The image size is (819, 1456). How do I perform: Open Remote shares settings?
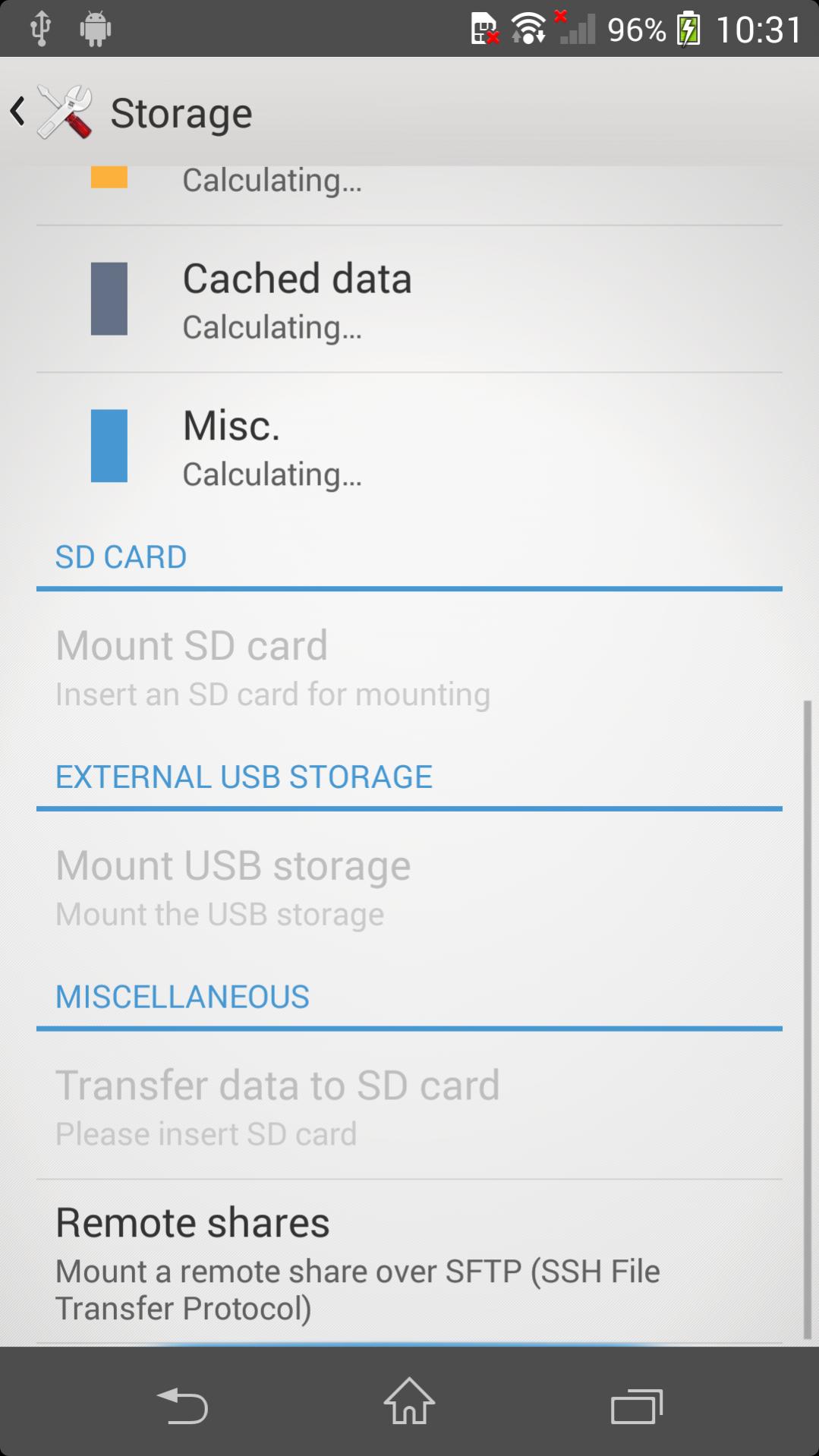409,1262
